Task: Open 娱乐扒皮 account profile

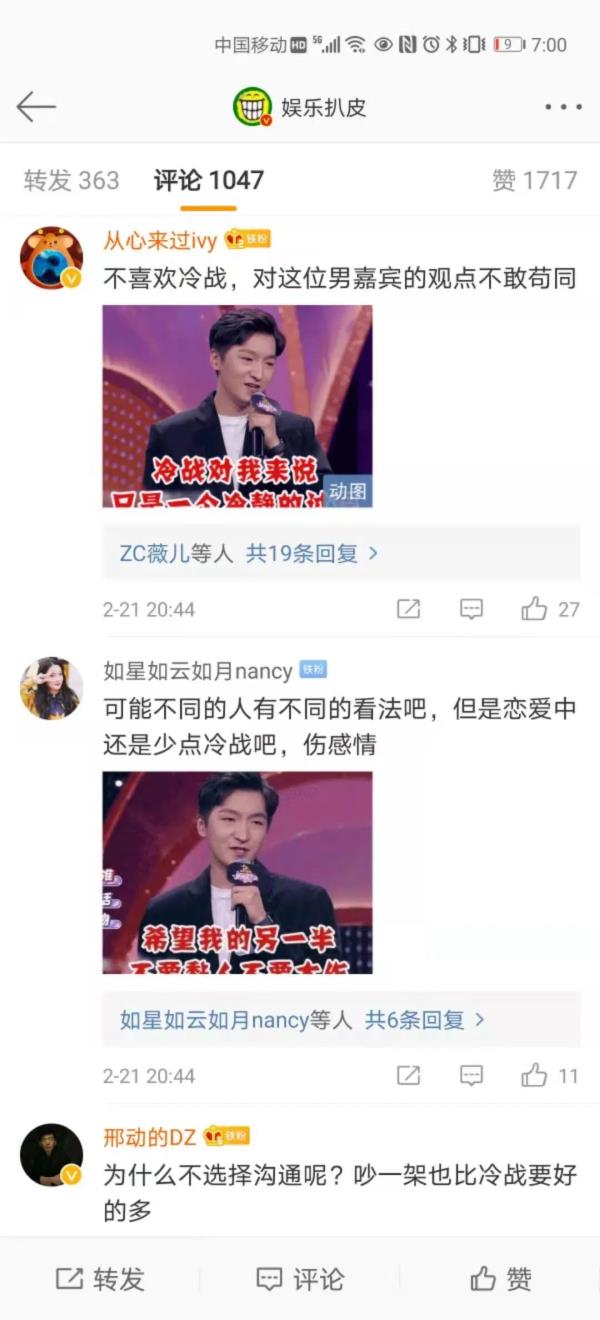Action: coord(301,107)
